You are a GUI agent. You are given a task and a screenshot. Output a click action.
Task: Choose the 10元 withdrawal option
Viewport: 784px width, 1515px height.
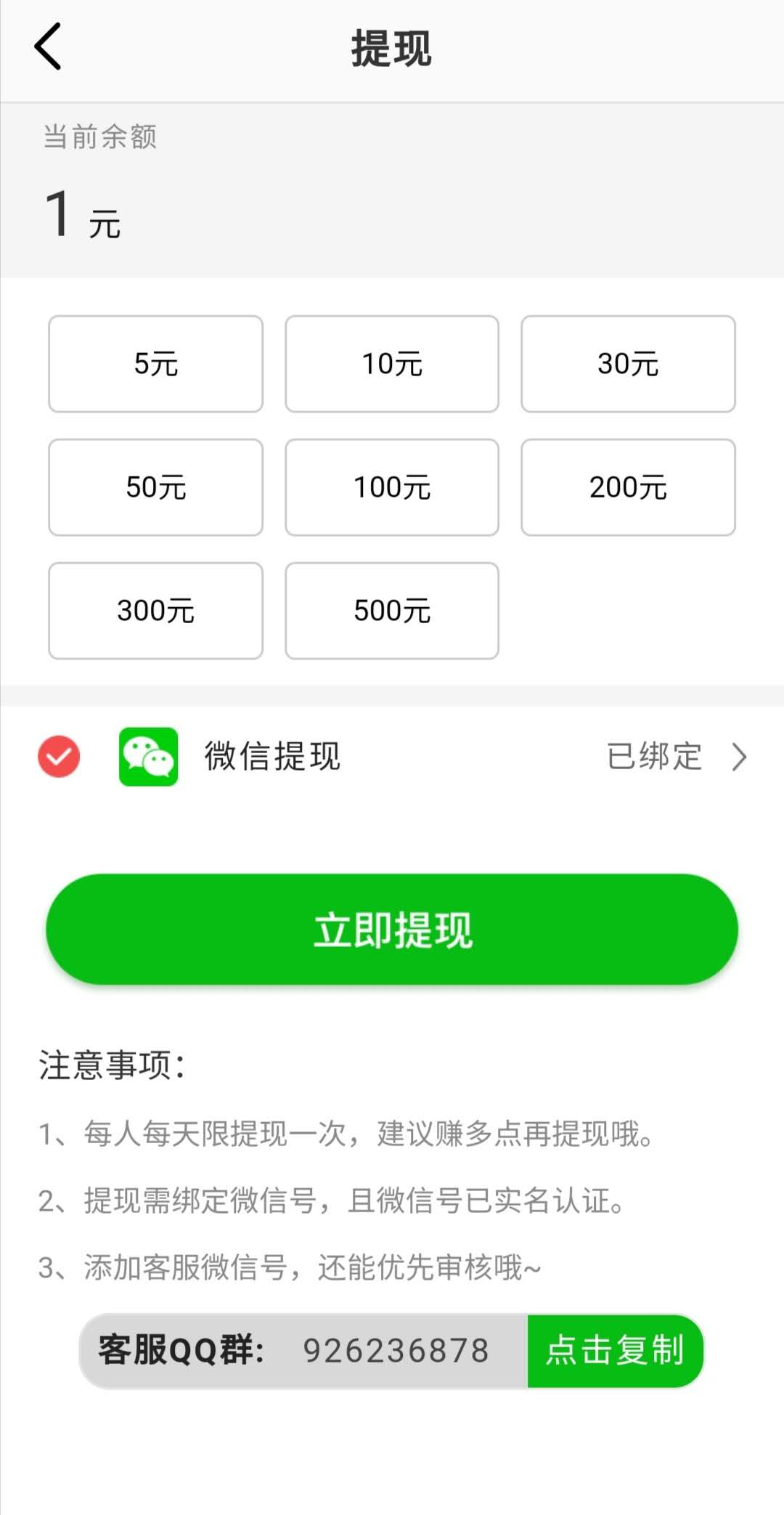point(392,364)
